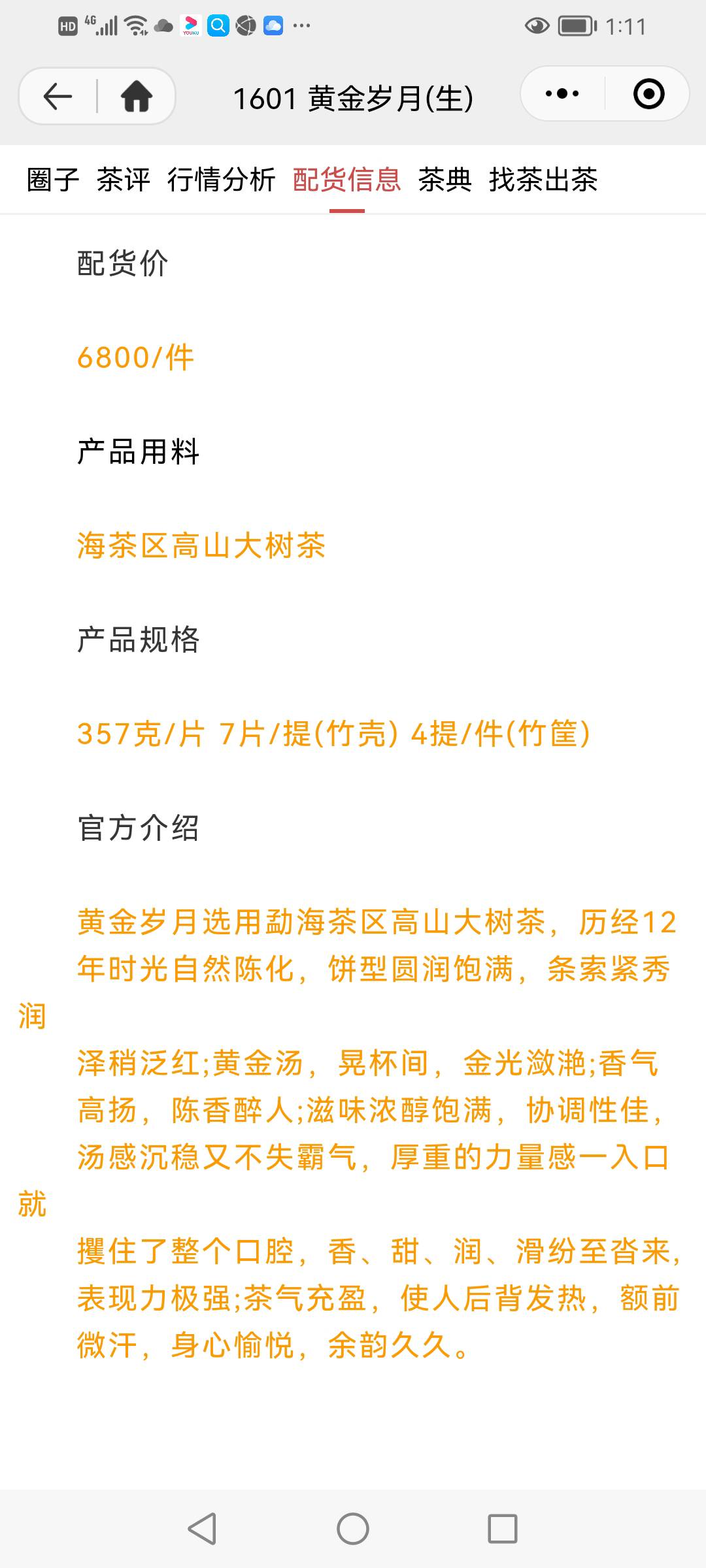Select the 配货信息 tab

[x=347, y=180]
